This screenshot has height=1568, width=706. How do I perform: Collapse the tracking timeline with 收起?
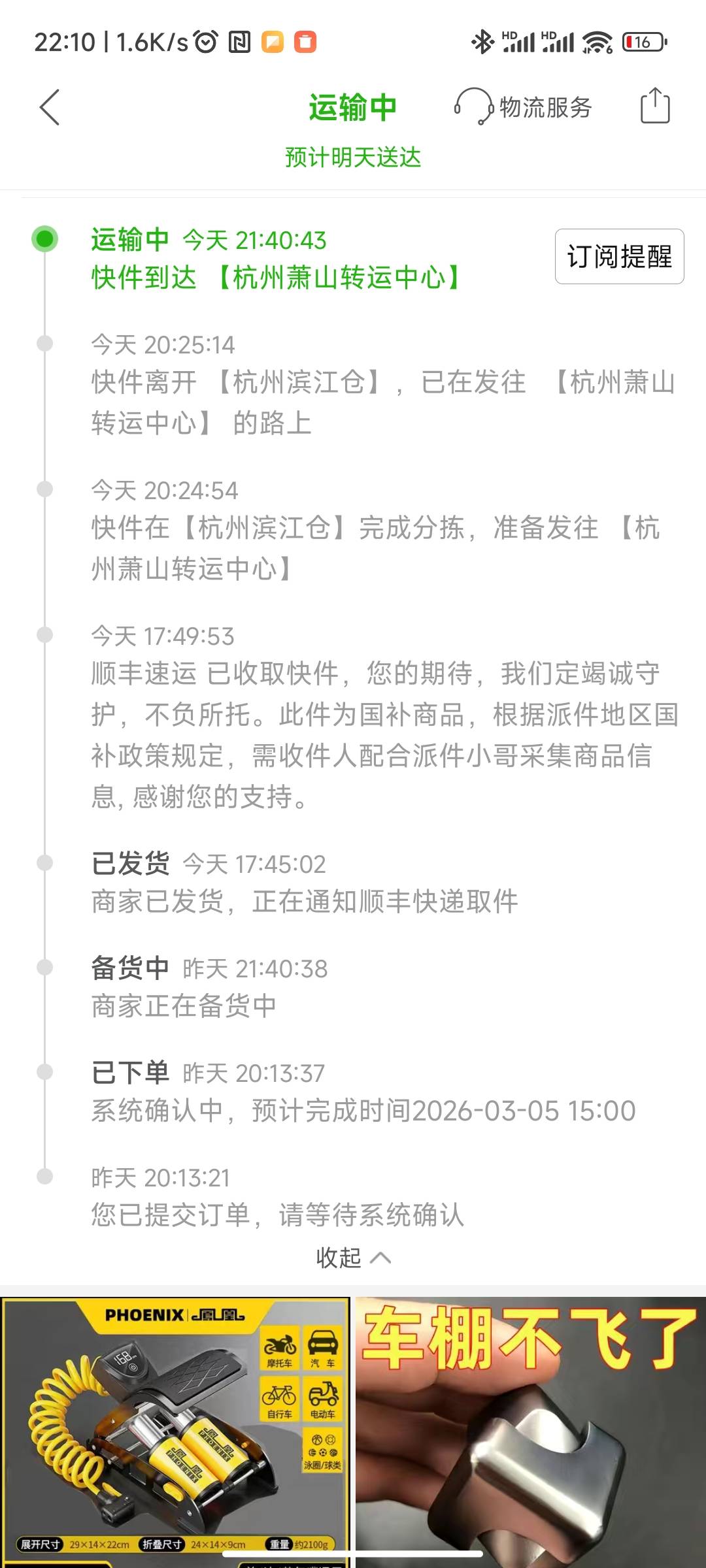pyautogui.click(x=353, y=1257)
